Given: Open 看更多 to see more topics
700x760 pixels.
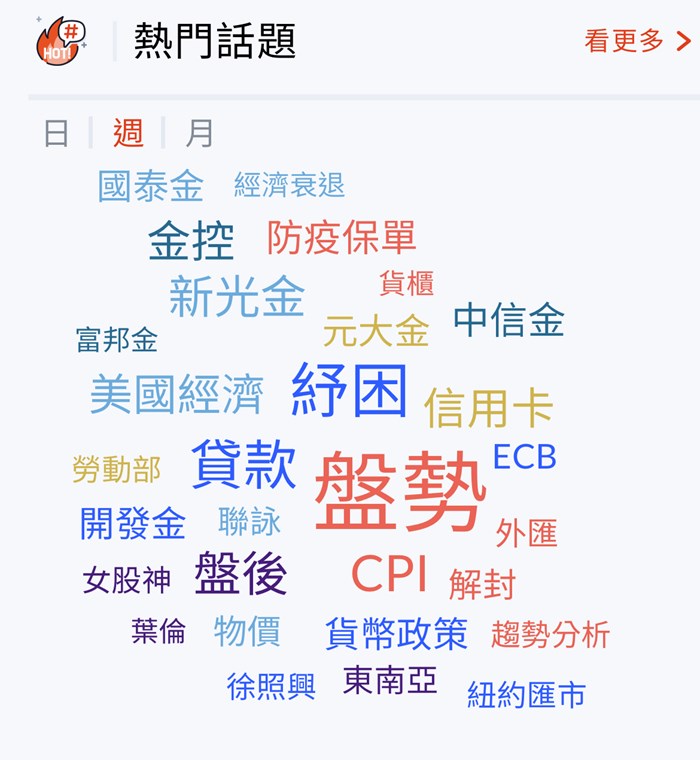Looking at the screenshot, I should 637,41.
